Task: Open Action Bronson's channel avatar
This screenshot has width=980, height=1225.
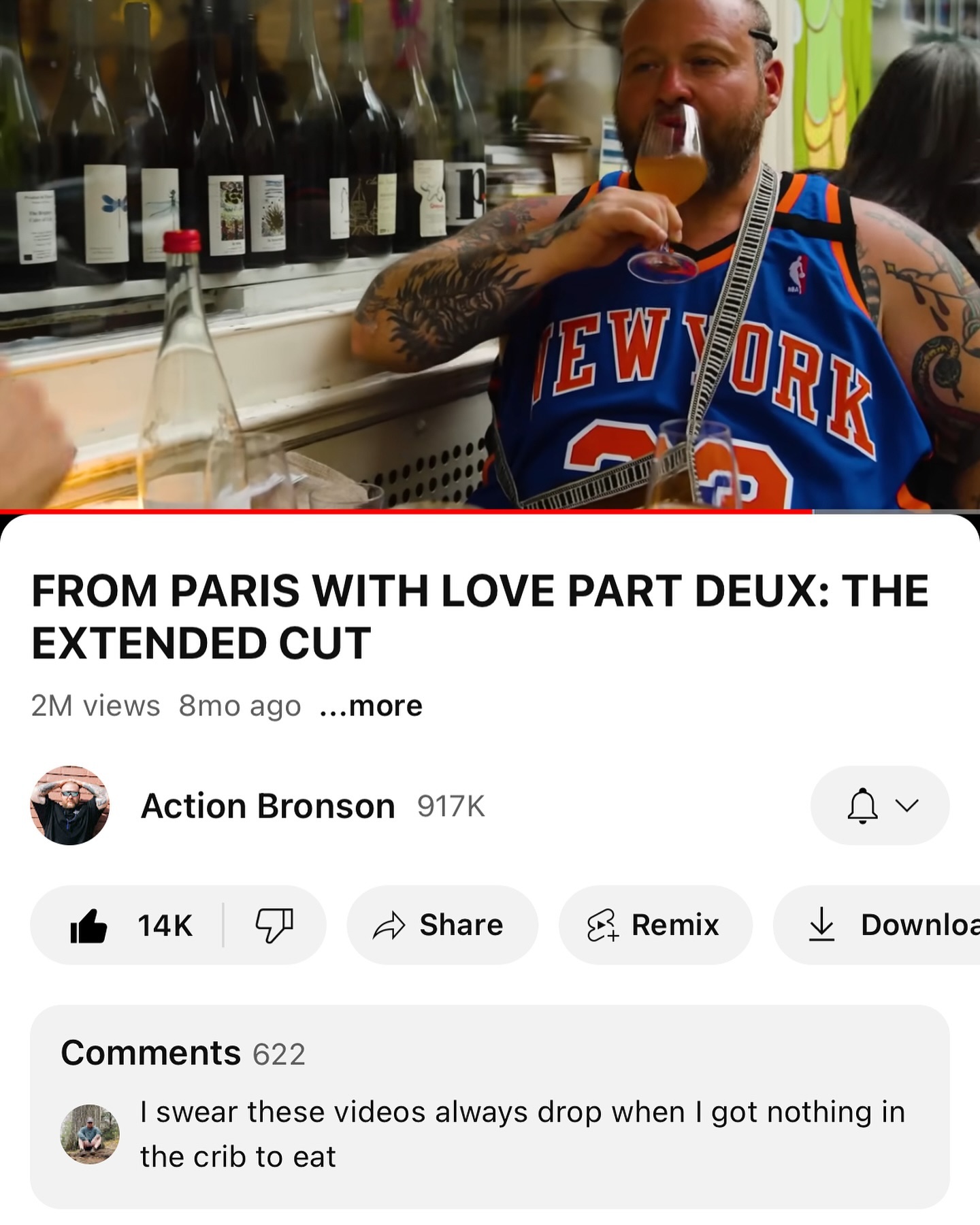Action: point(69,806)
